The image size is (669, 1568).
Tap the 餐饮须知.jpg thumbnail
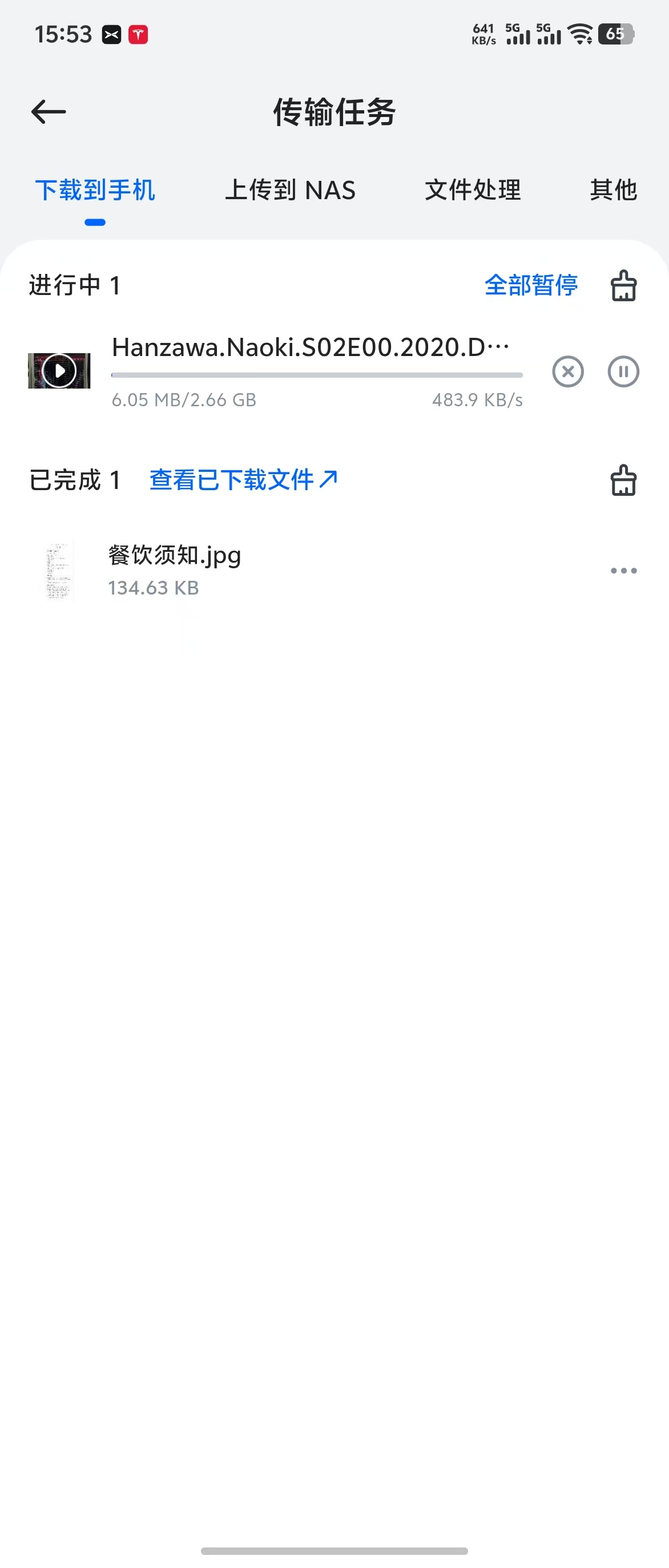click(x=58, y=569)
